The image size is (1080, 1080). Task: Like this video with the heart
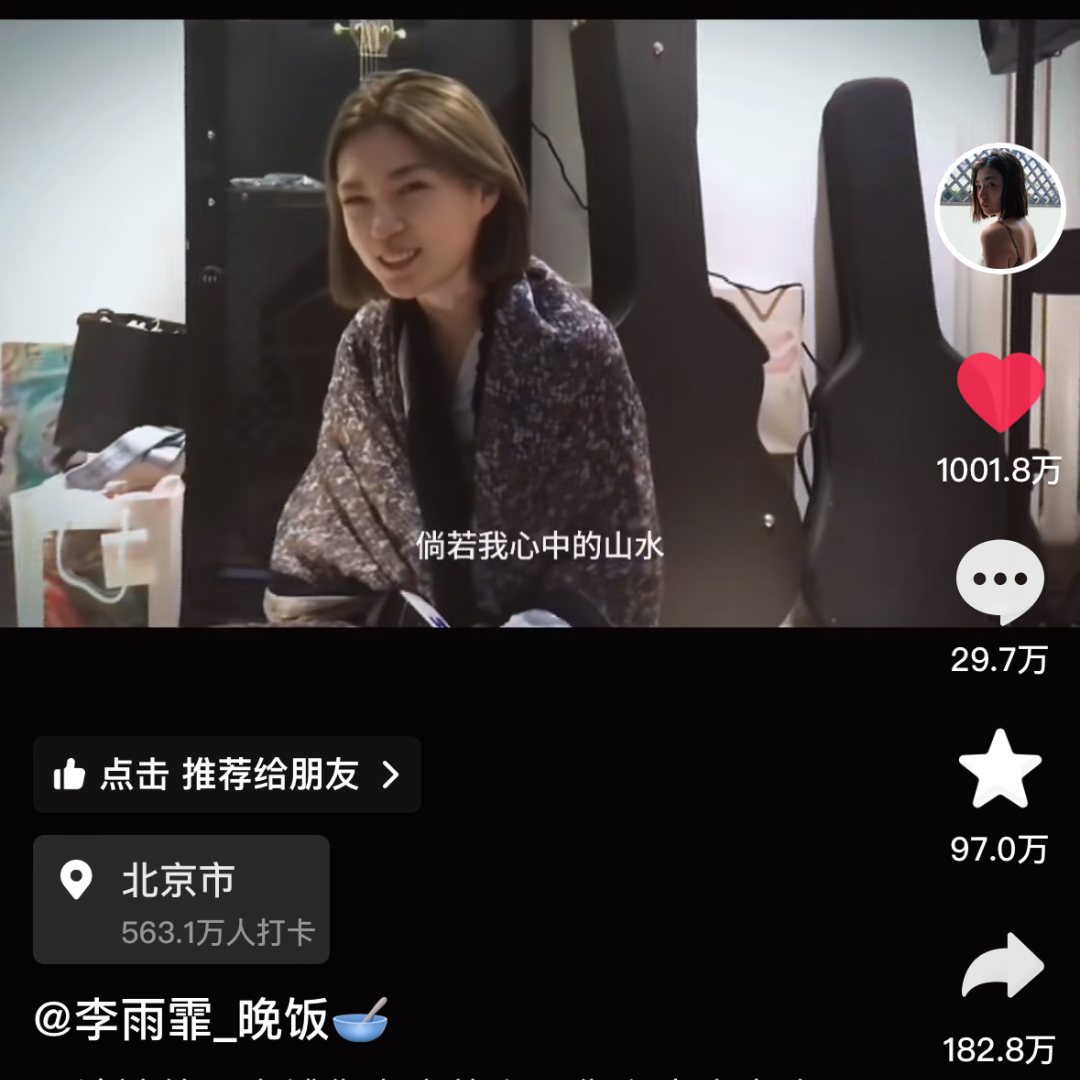tap(1000, 392)
